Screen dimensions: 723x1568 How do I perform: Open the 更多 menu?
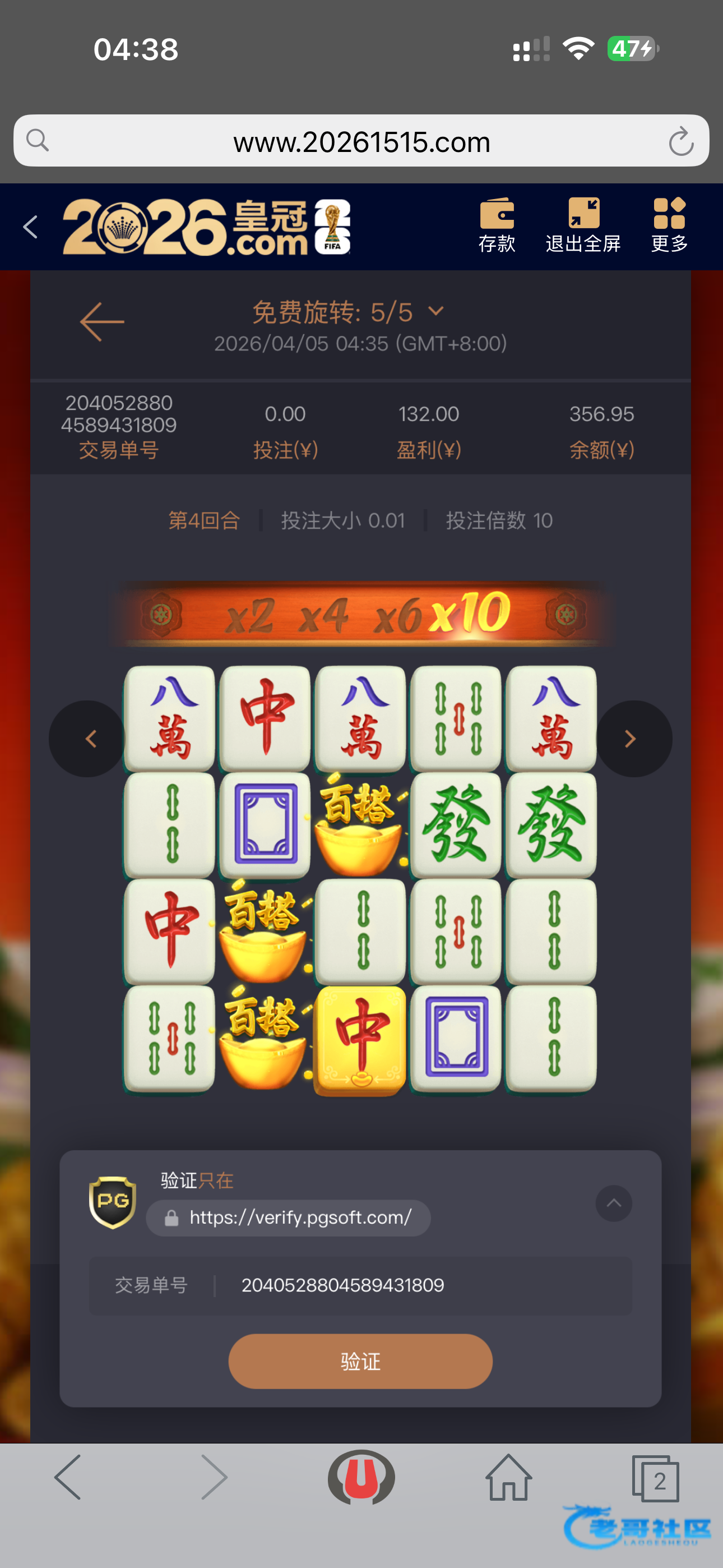tap(669, 225)
